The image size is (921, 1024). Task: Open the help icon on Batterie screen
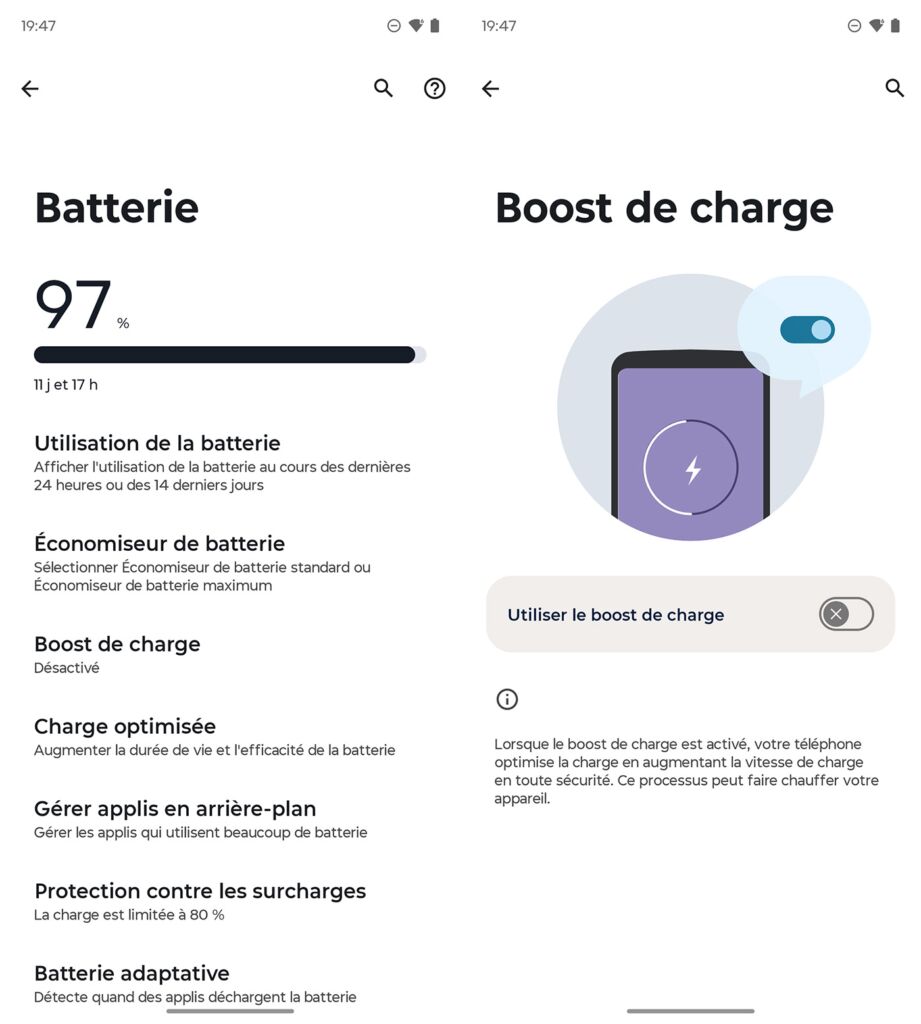[434, 89]
